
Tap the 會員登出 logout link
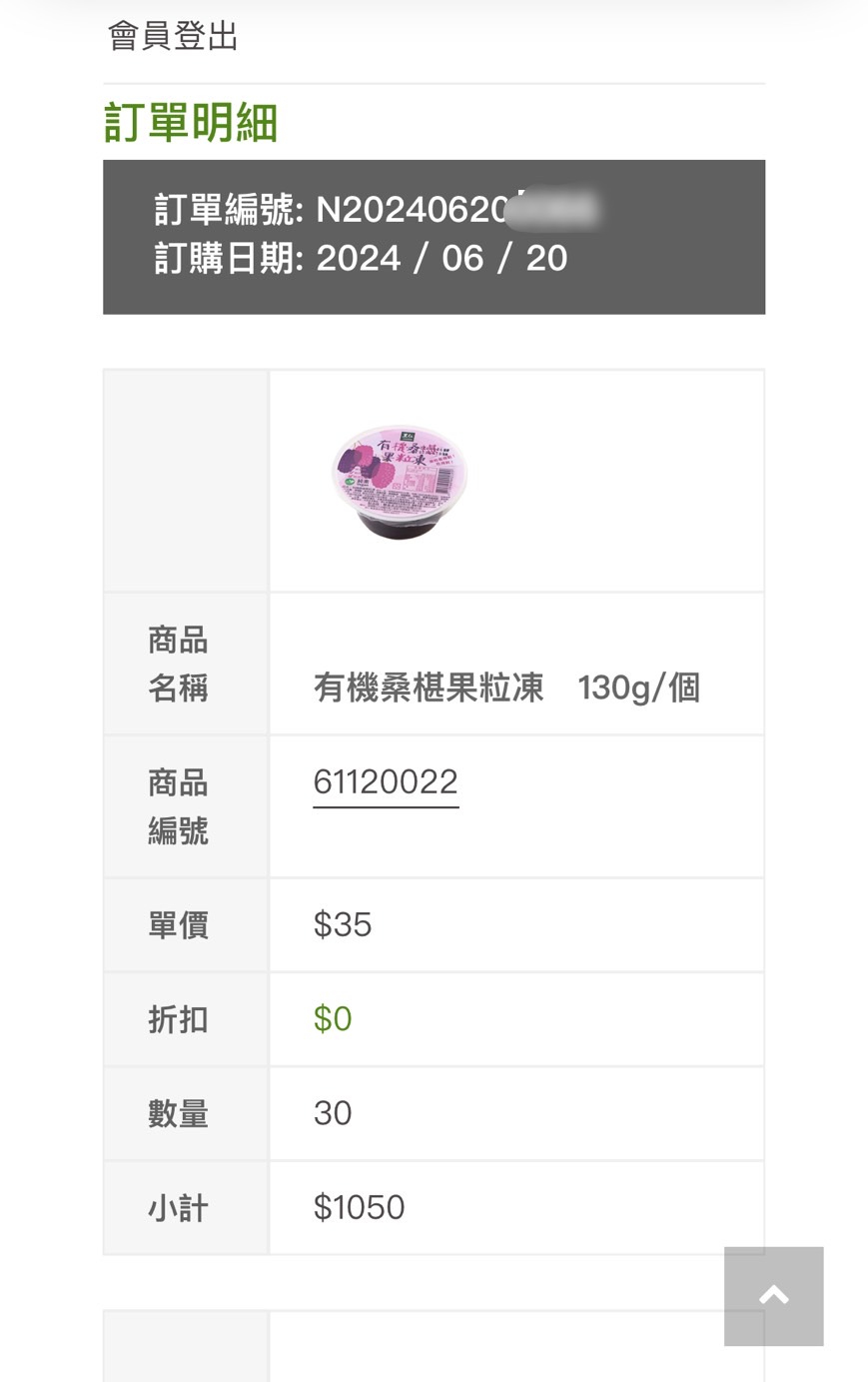173,37
